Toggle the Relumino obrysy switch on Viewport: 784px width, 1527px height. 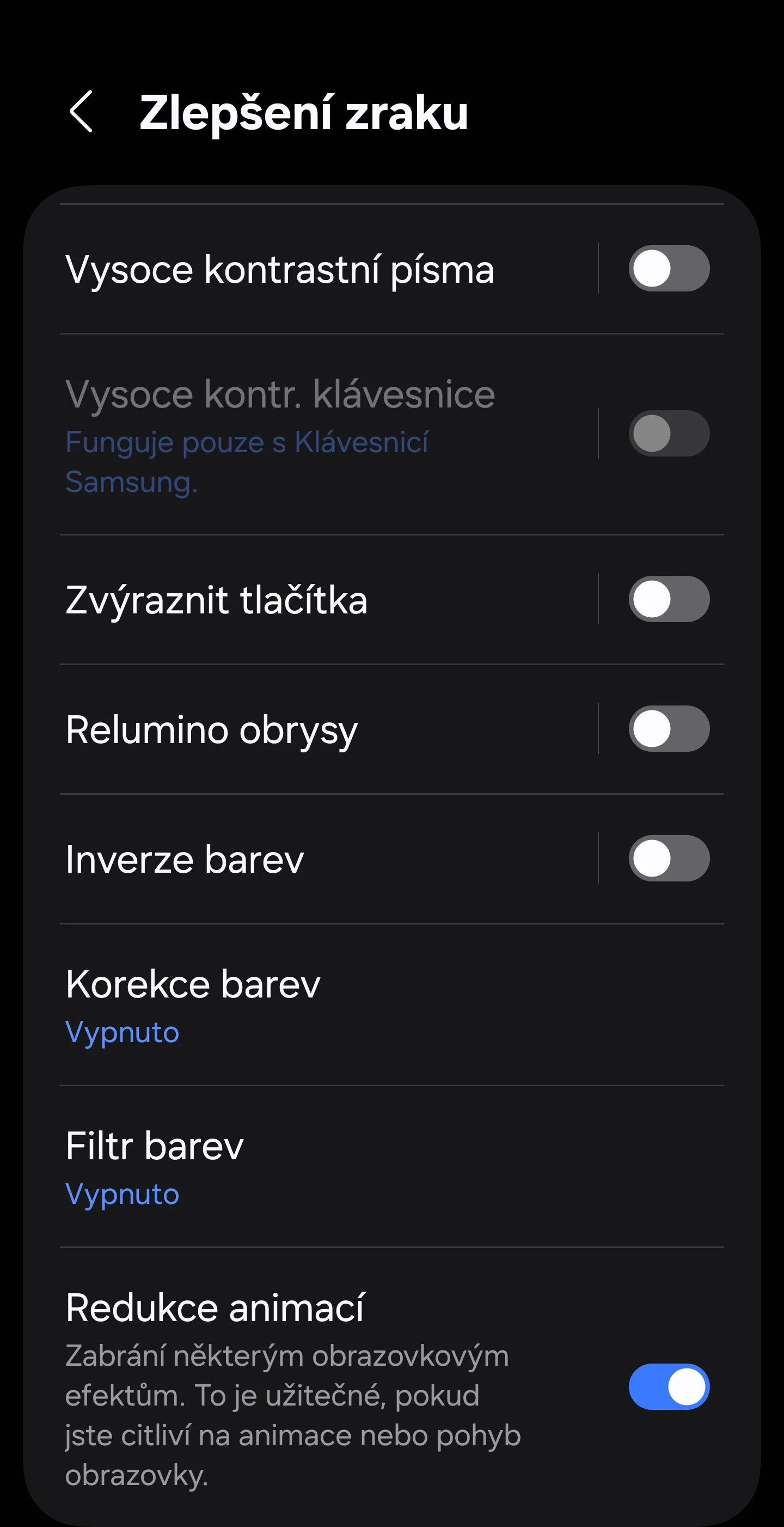(x=669, y=729)
